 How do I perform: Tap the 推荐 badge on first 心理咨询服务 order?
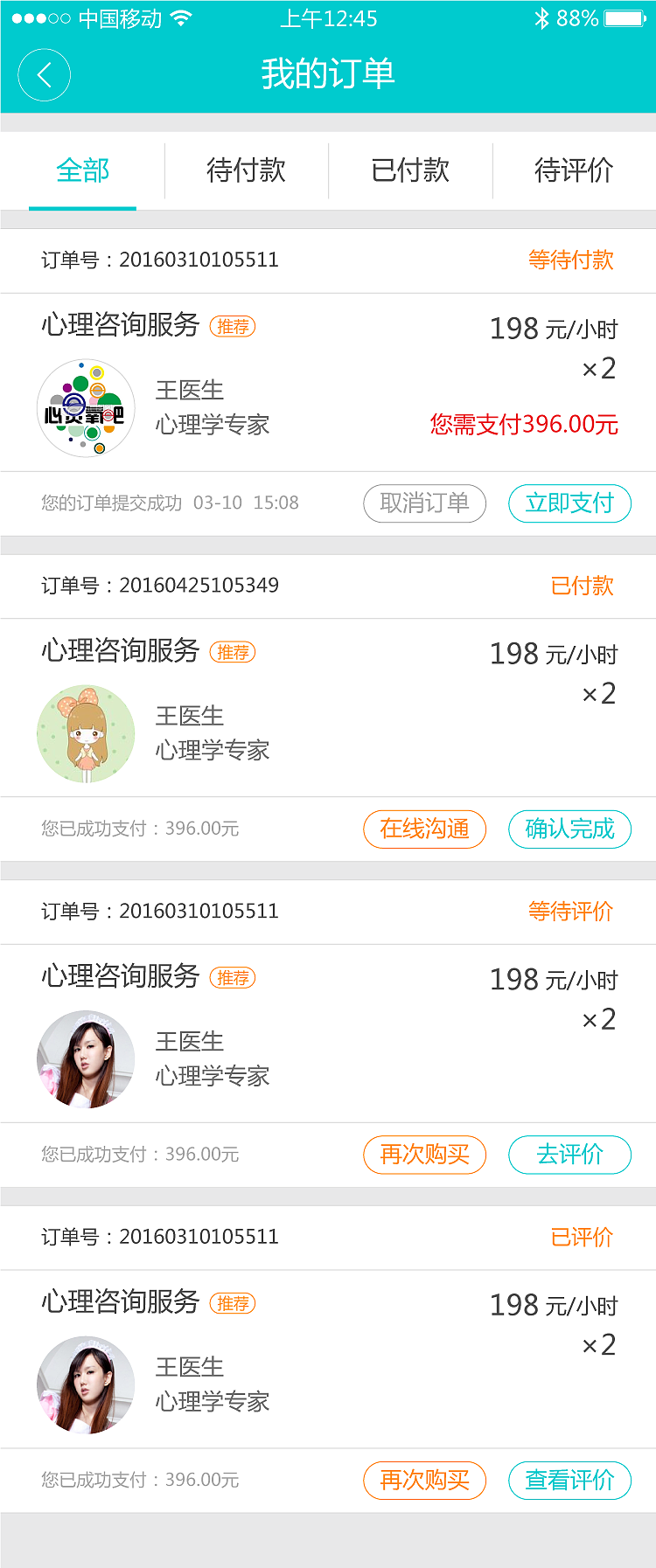pos(232,326)
